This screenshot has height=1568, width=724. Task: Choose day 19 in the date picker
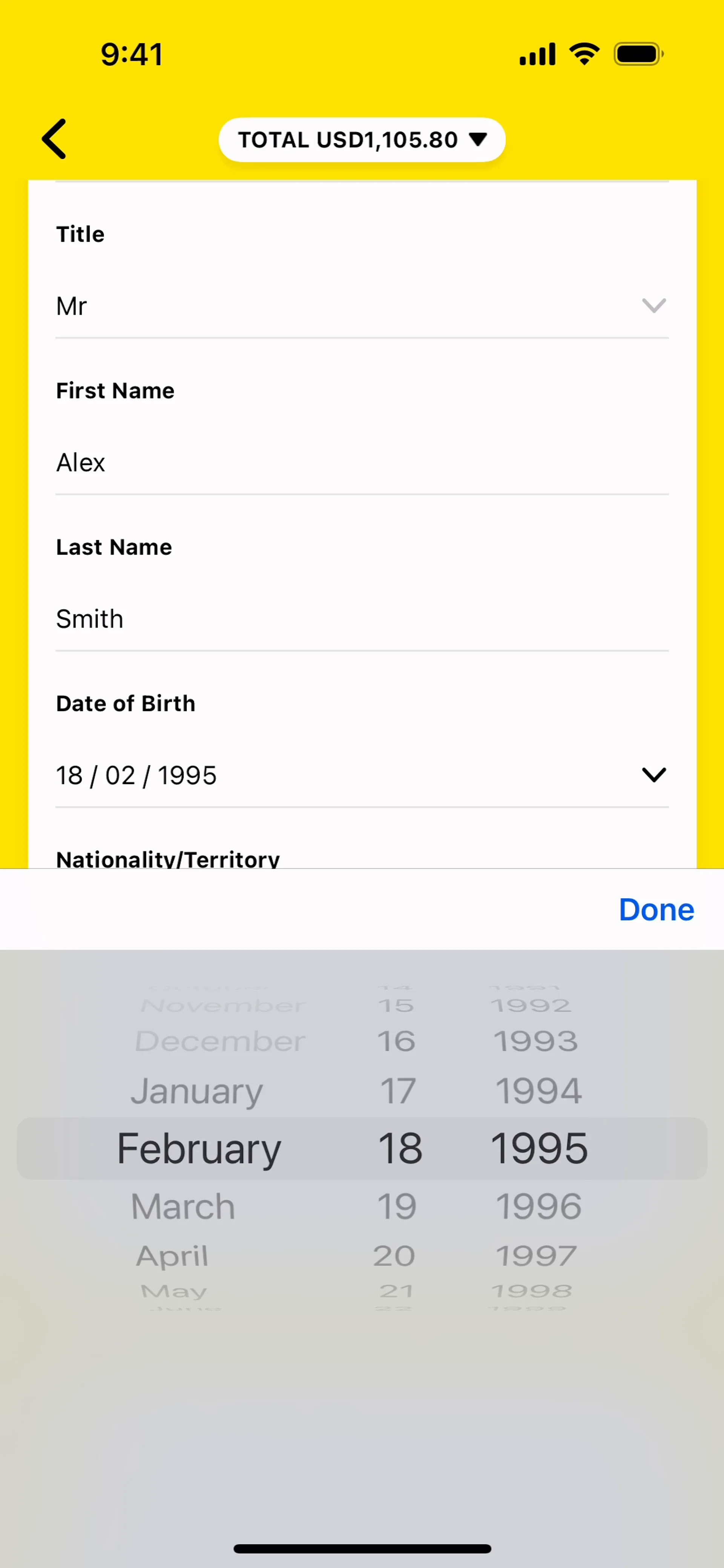397,1206
